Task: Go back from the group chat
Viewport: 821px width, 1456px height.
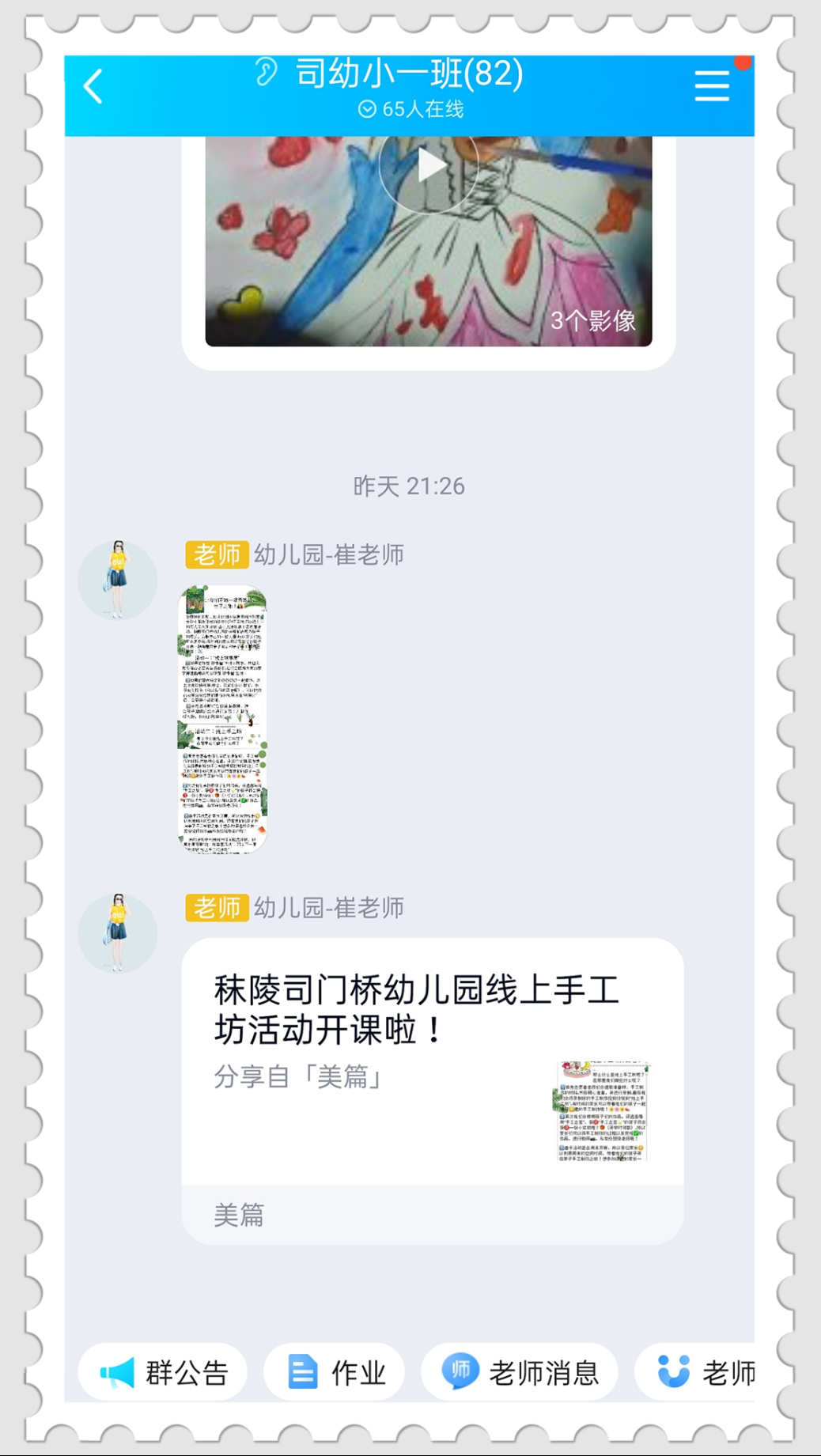Action: coord(93,86)
